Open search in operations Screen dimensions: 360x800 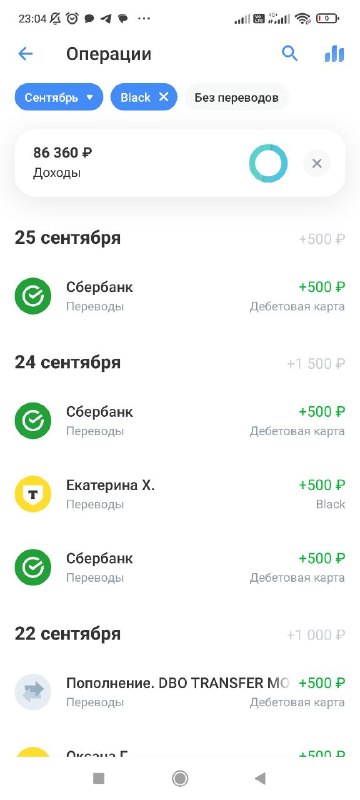(290, 54)
